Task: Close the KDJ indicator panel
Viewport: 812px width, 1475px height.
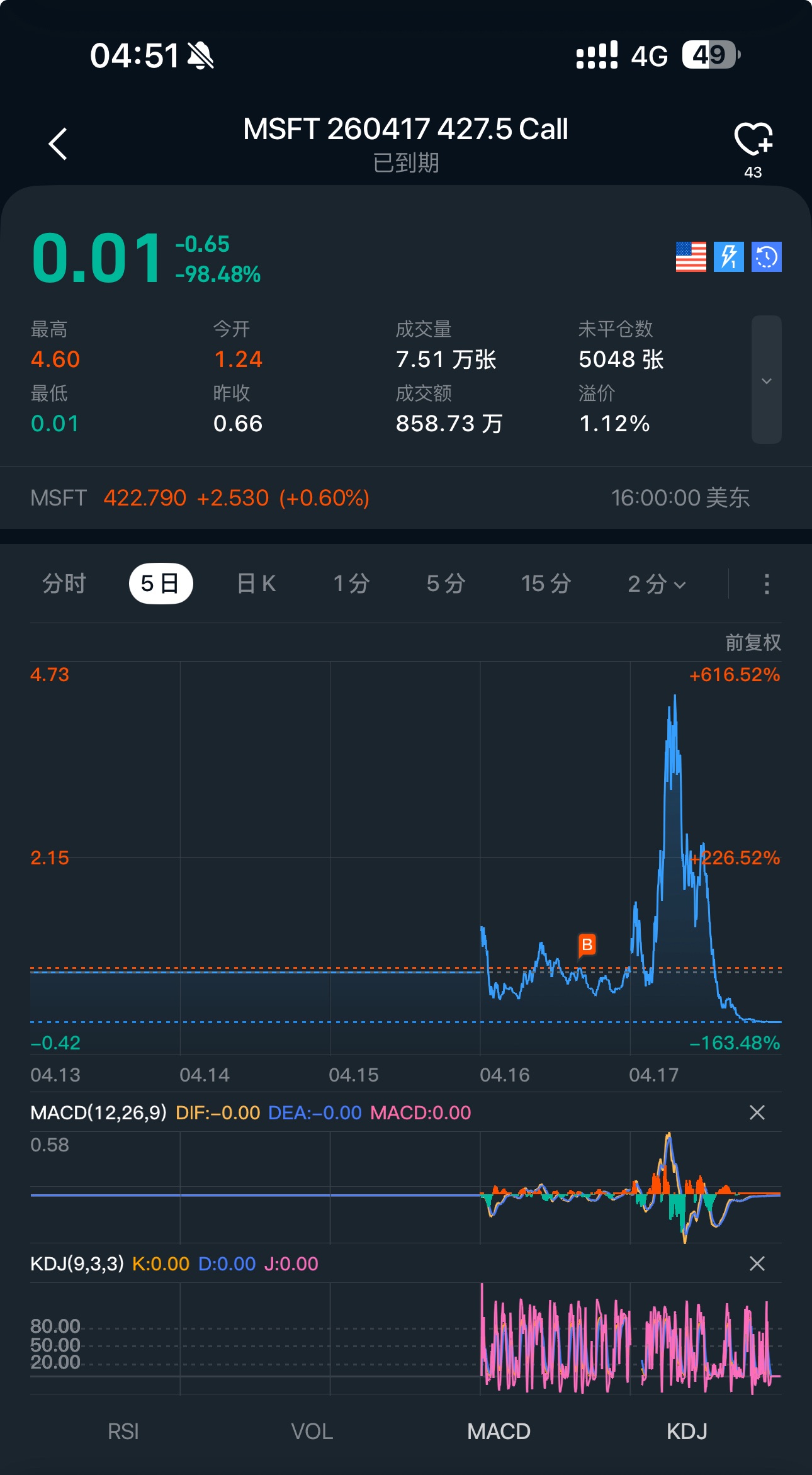Action: tap(757, 1263)
